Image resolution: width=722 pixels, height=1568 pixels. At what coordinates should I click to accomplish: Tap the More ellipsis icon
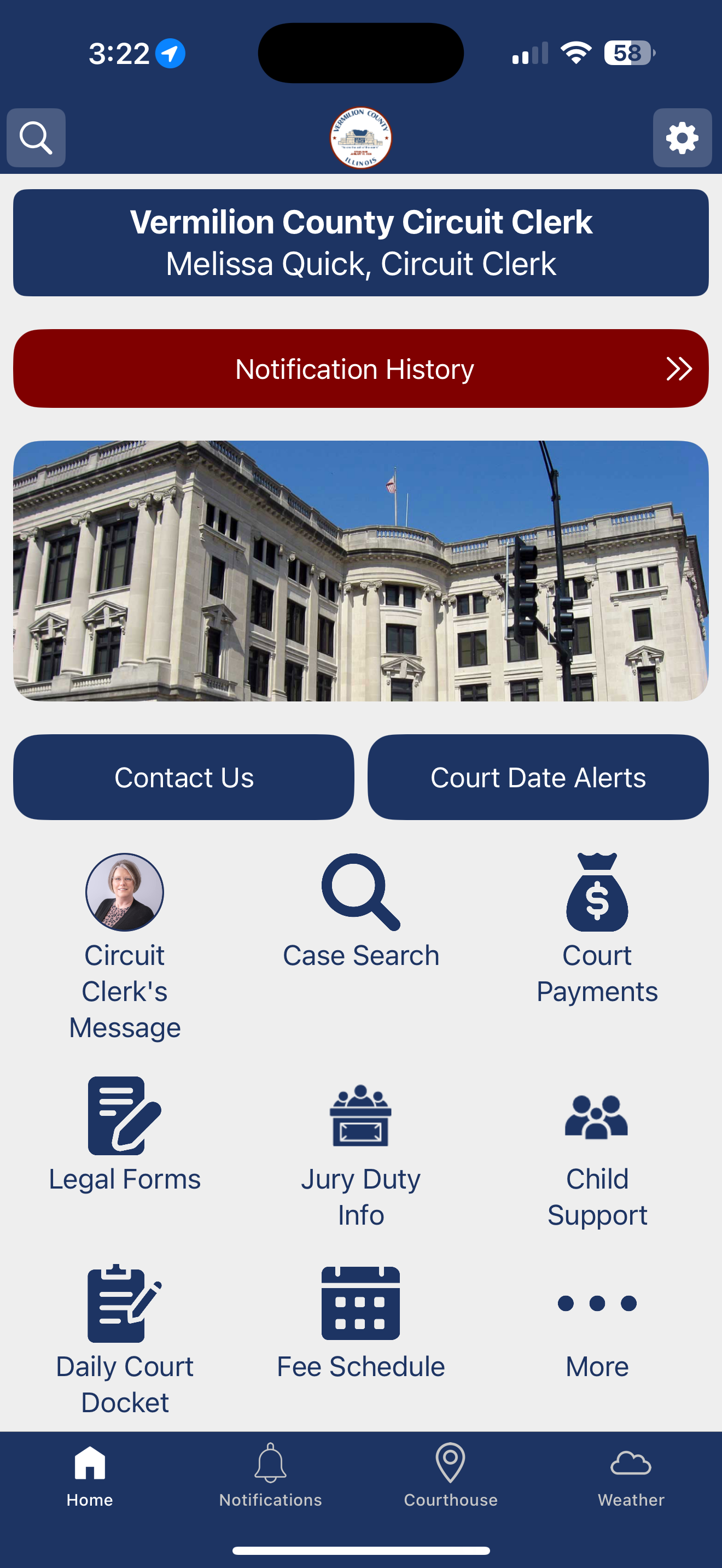click(x=597, y=1303)
